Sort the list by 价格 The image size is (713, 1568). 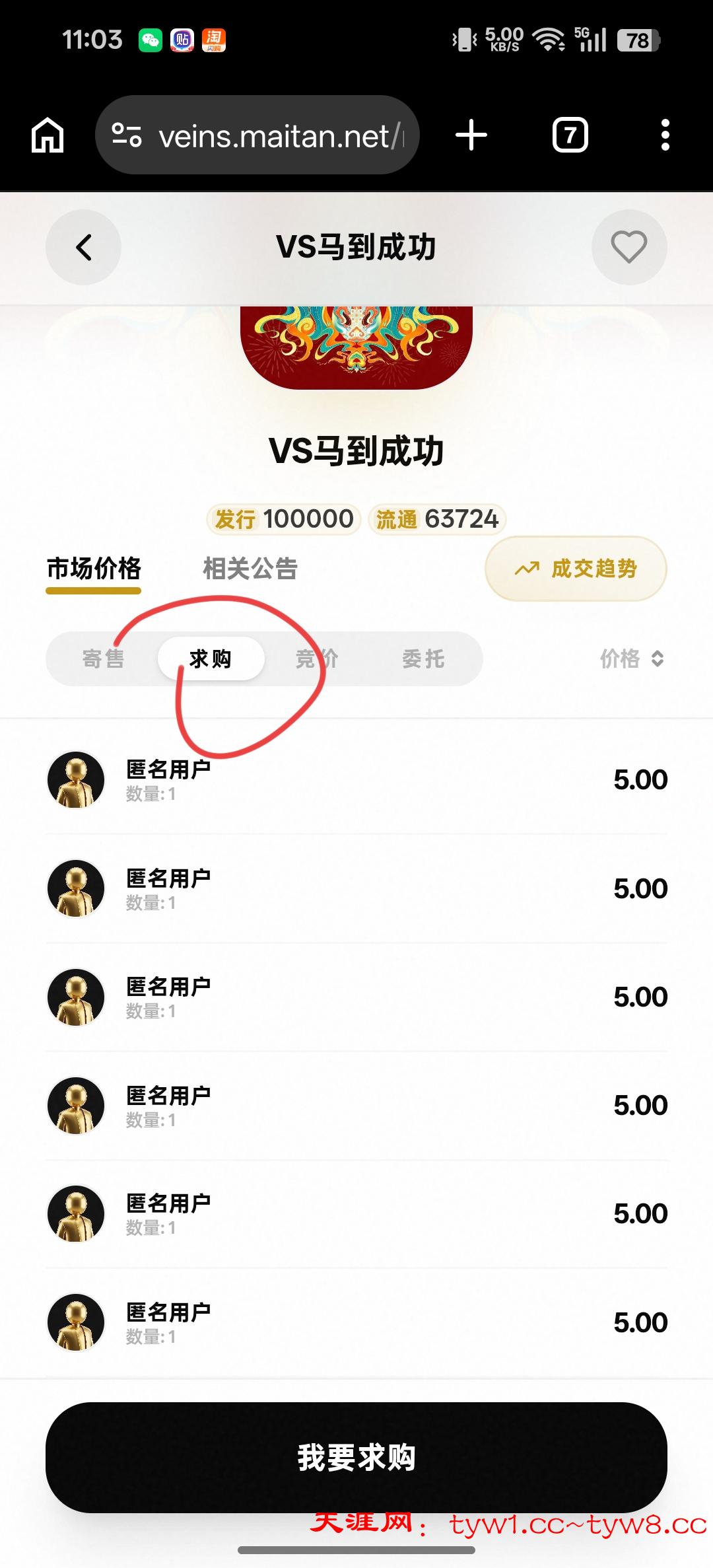(x=631, y=659)
